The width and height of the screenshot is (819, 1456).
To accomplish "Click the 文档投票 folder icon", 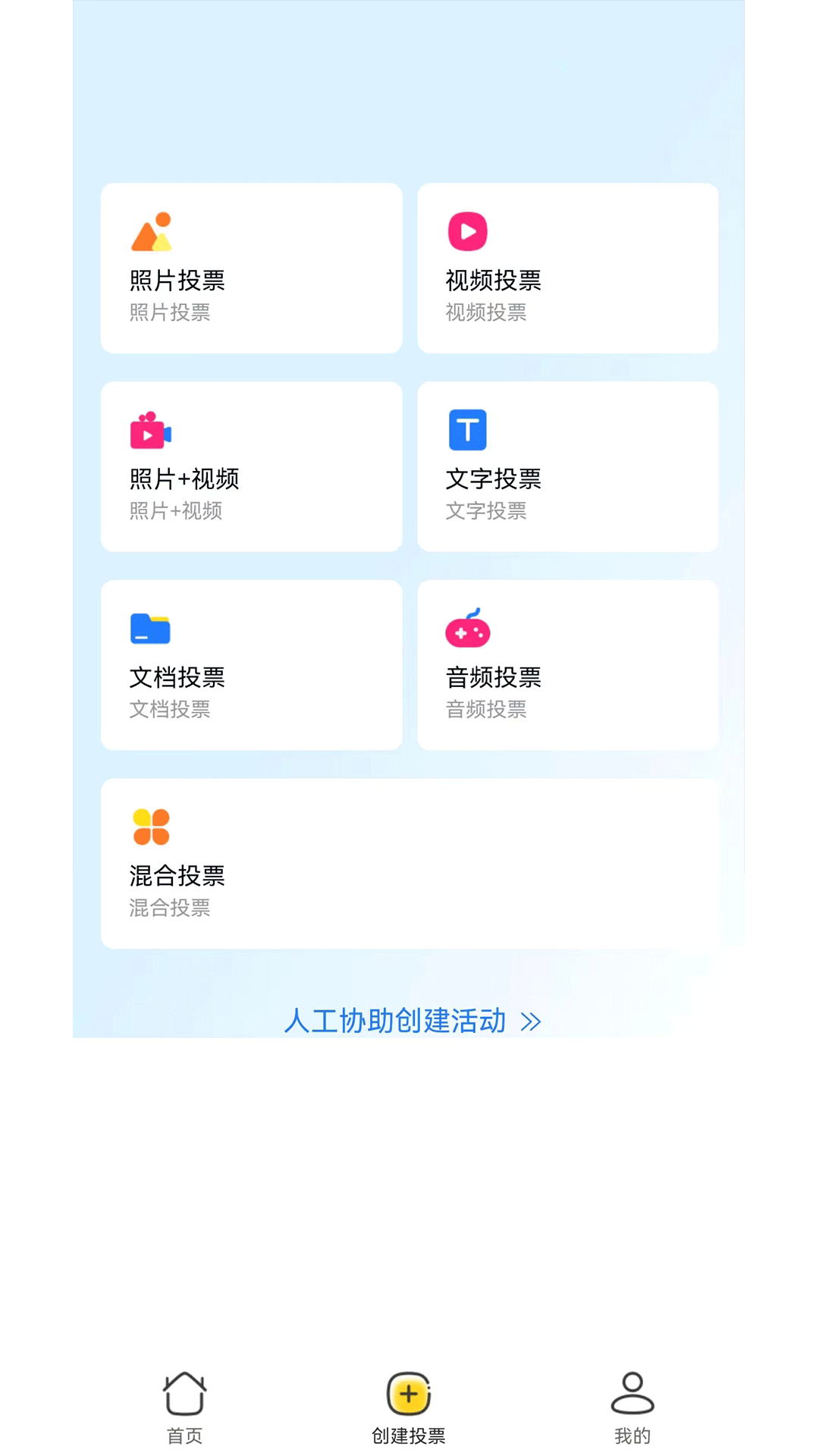I will [152, 629].
